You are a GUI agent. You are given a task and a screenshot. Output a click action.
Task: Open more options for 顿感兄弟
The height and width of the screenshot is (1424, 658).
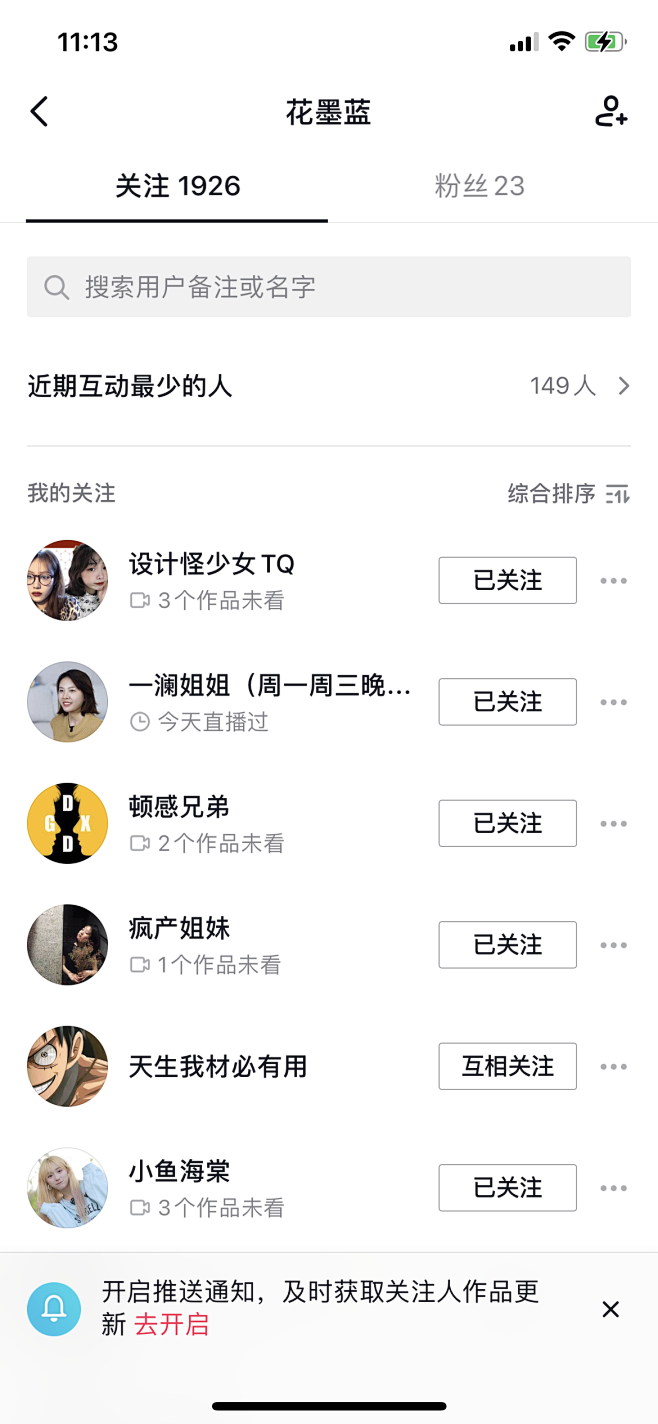pos(613,824)
